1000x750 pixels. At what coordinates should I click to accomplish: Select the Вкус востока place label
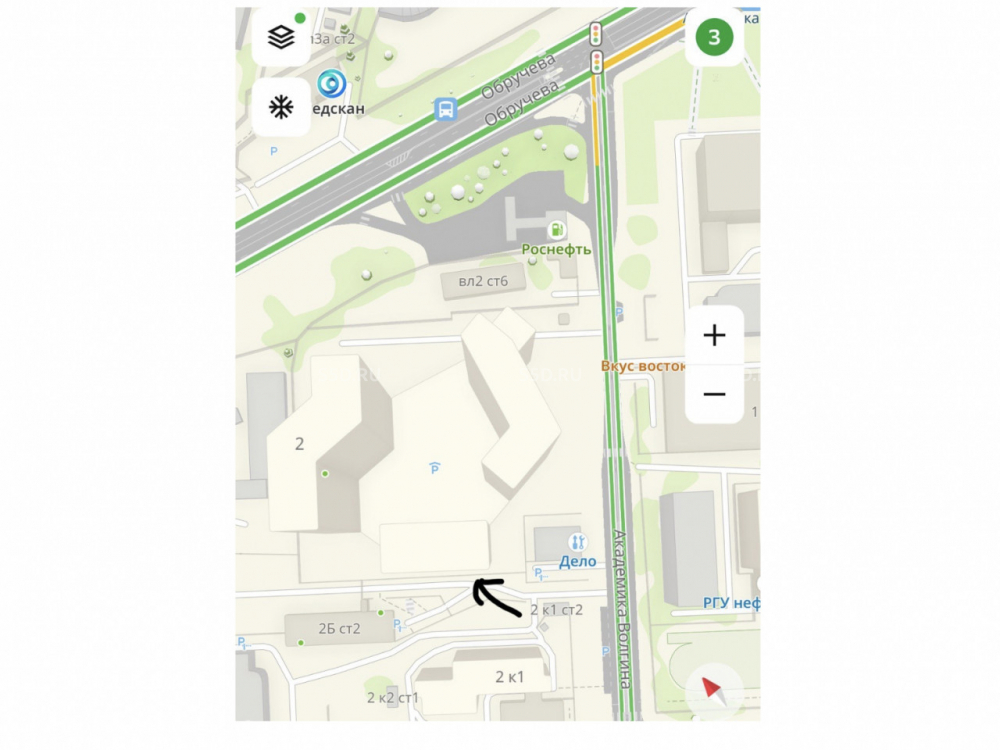coord(644,366)
